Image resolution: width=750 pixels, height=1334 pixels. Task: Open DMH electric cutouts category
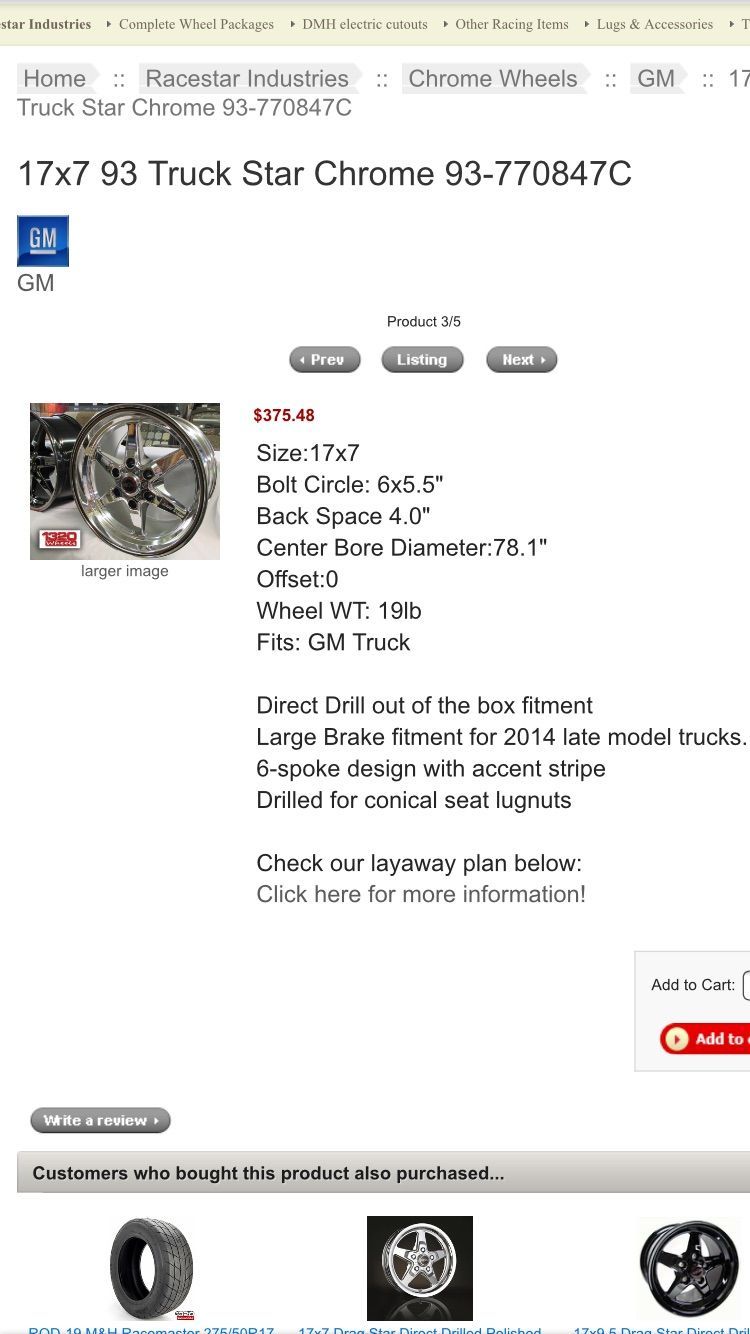point(364,24)
